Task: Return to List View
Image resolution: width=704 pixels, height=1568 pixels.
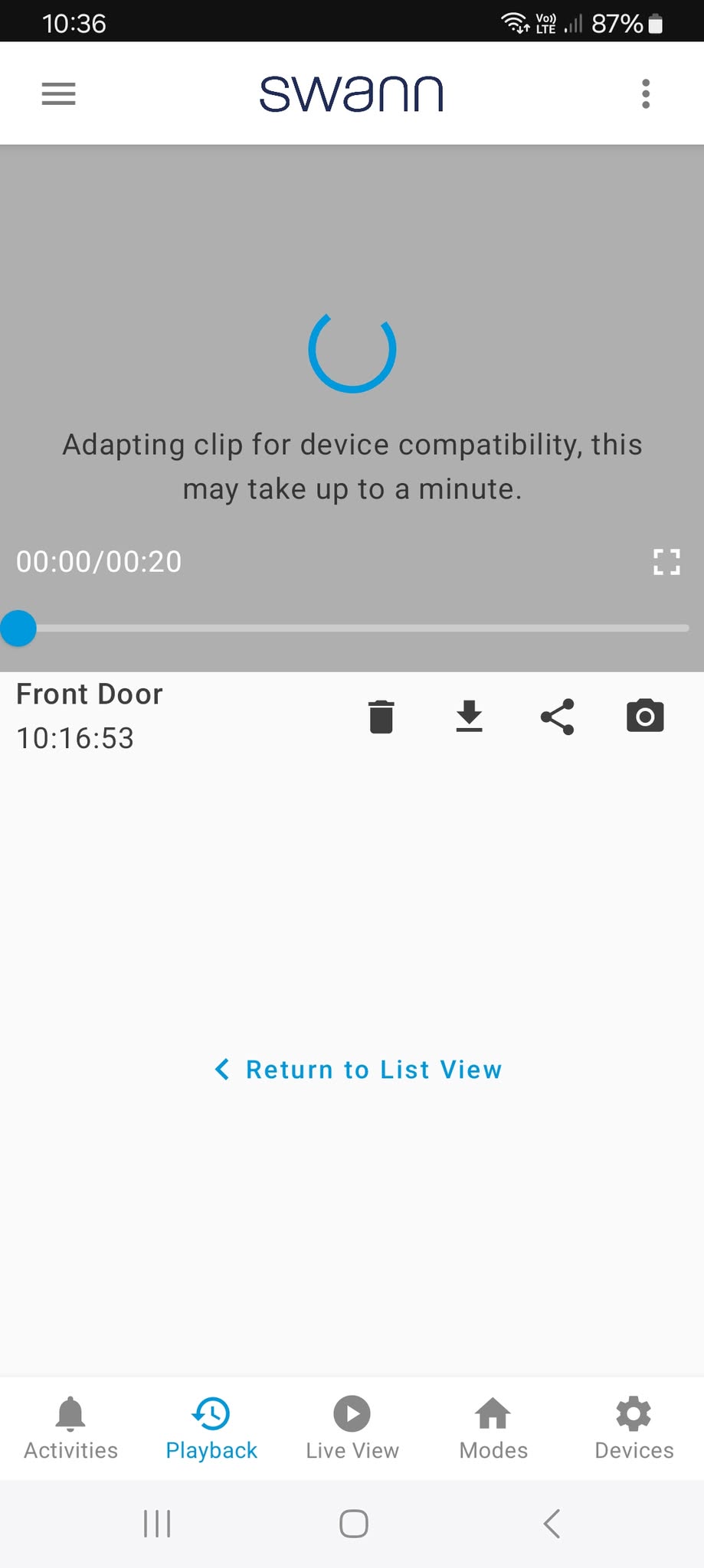Action: click(x=359, y=1070)
